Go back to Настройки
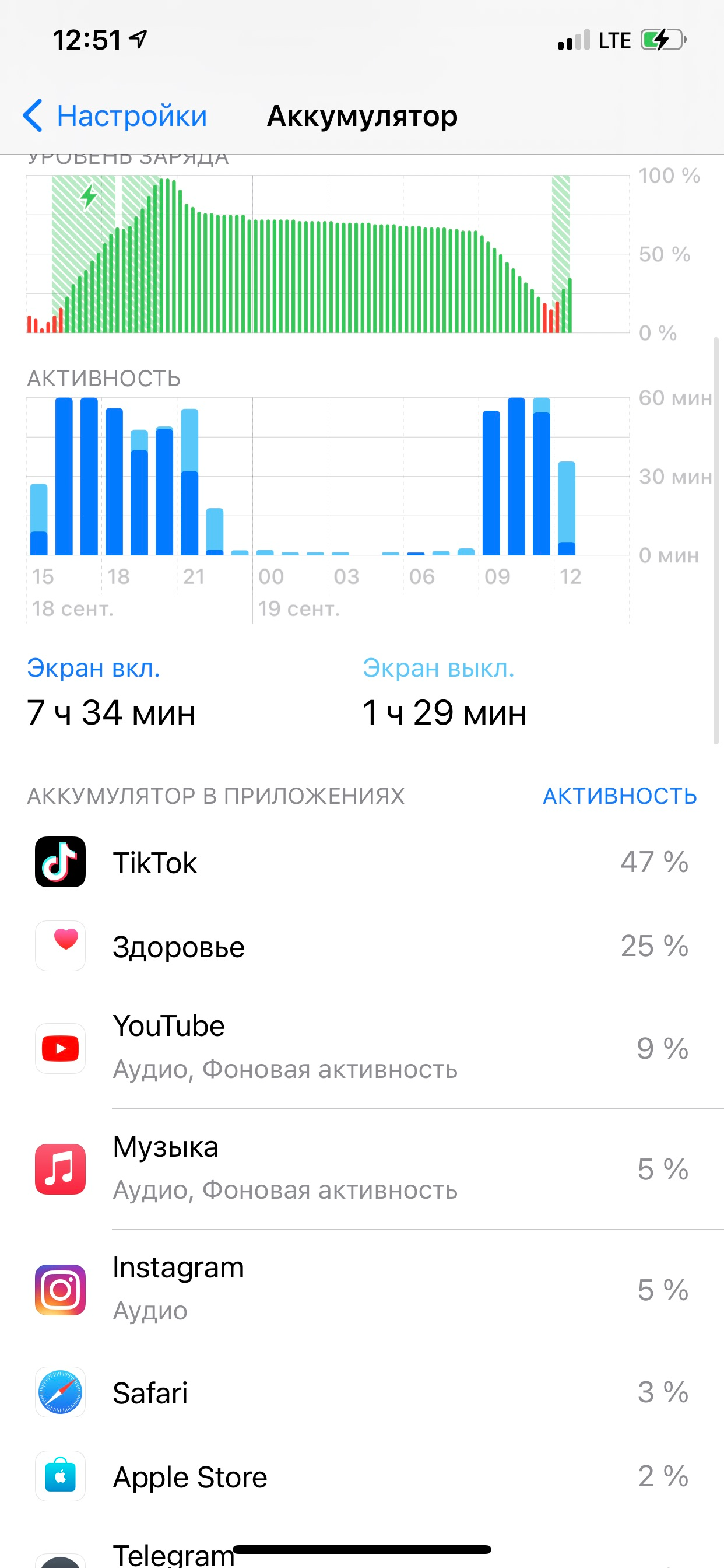 tap(114, 116)
